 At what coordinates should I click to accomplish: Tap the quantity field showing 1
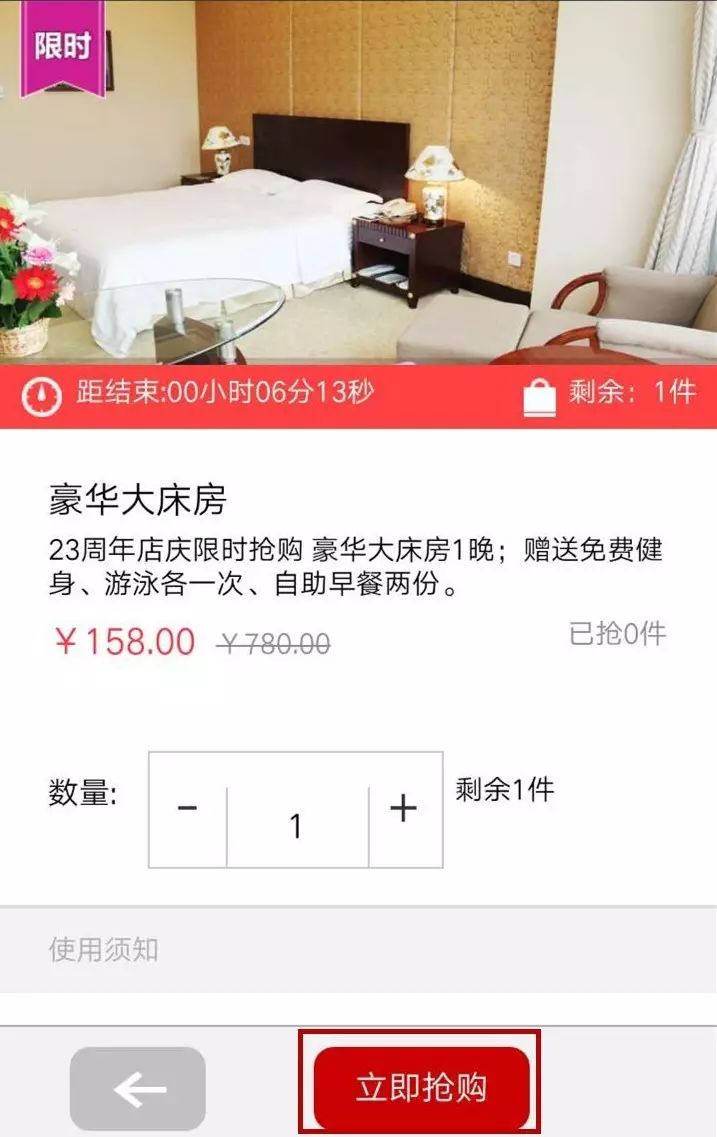click(x=296, y=824)
